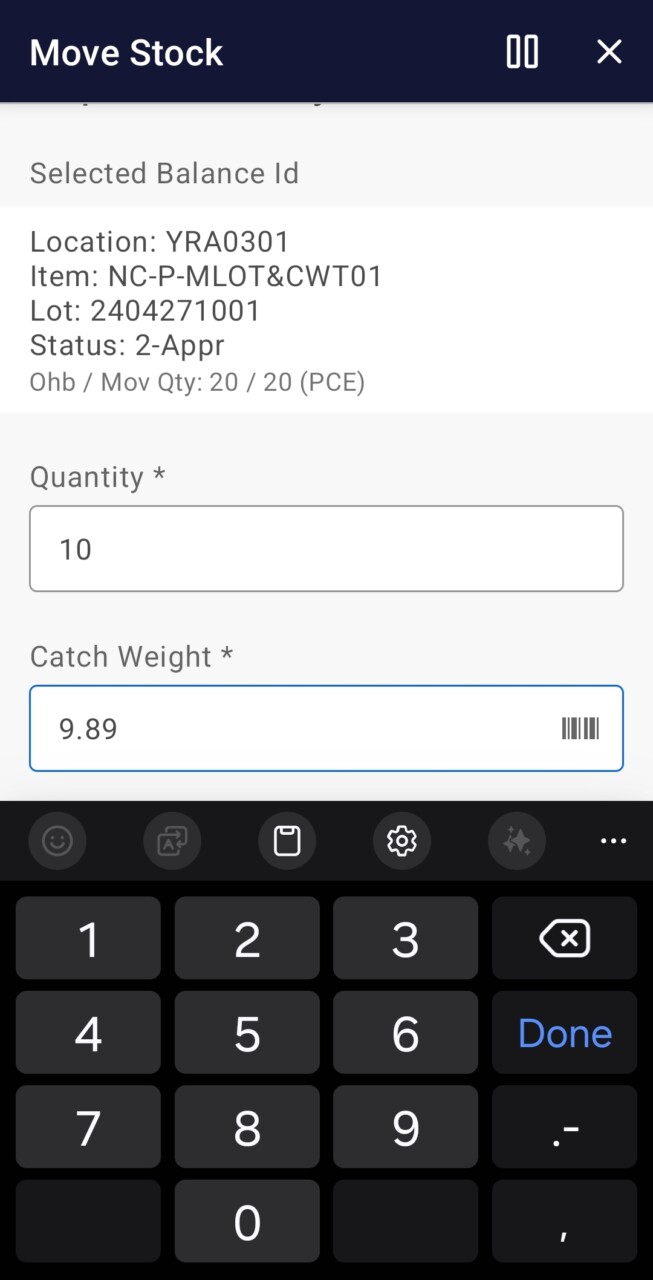The height and width of the screenshot is (1280, 653).
Task: Open keyboard emoji panel
Action: 57,841
